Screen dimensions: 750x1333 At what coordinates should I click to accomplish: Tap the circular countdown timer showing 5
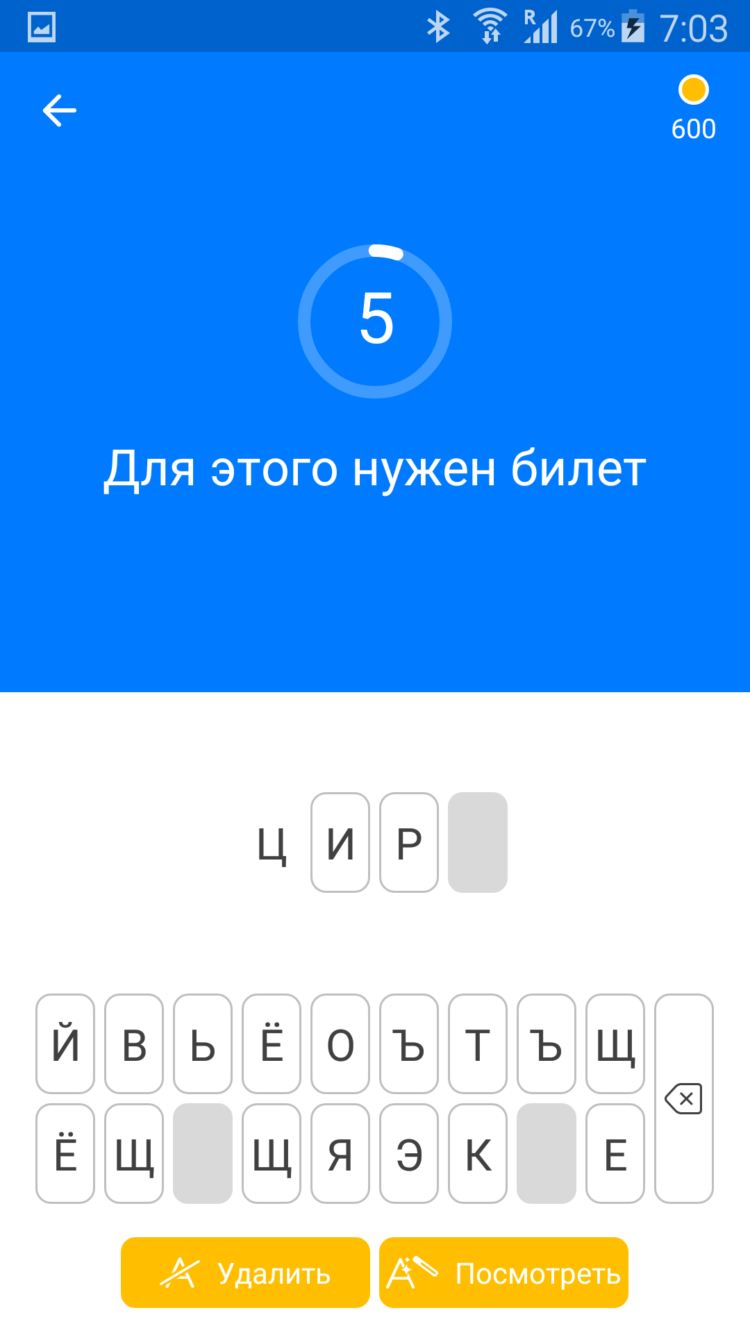point(375,320)
